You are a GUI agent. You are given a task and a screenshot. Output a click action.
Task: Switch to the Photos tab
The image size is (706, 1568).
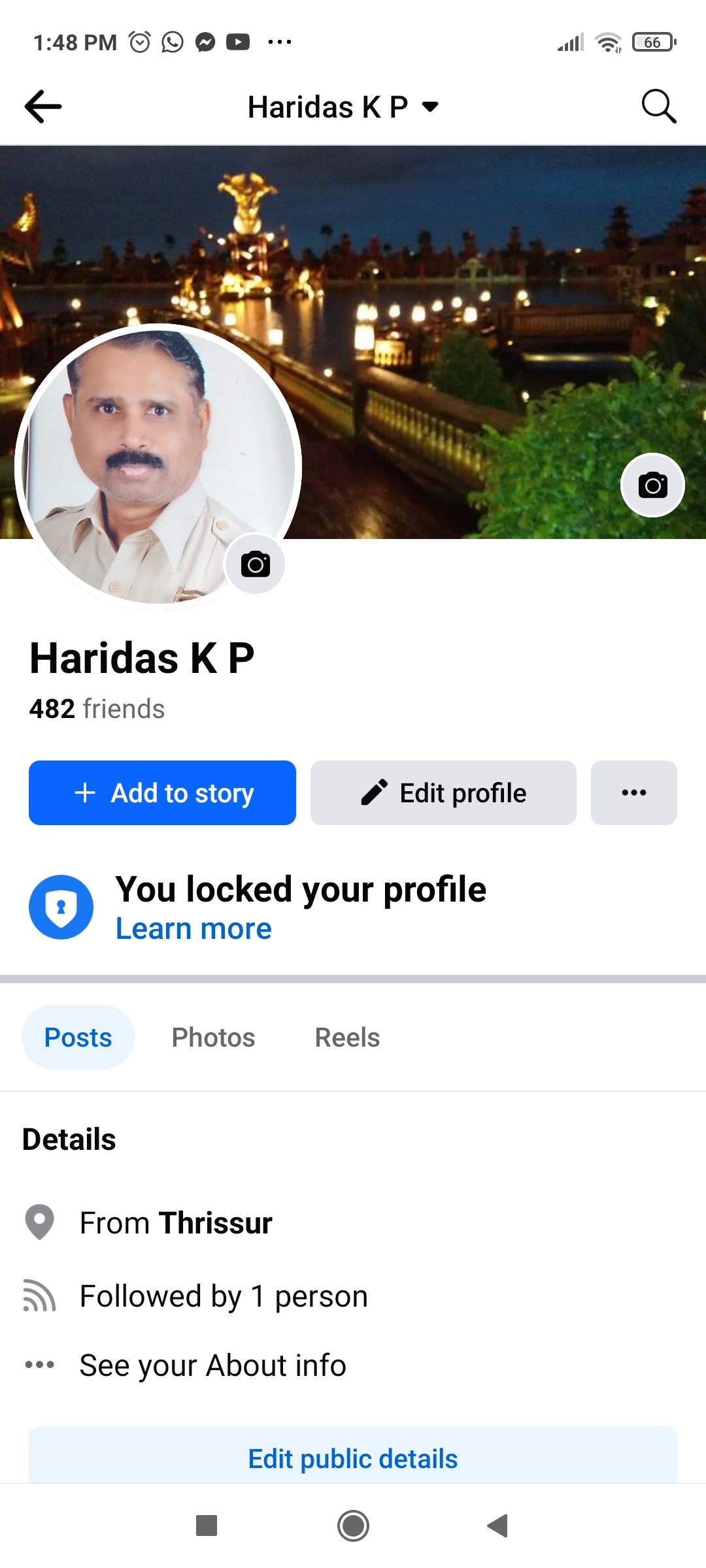[x=213, y=1037]
